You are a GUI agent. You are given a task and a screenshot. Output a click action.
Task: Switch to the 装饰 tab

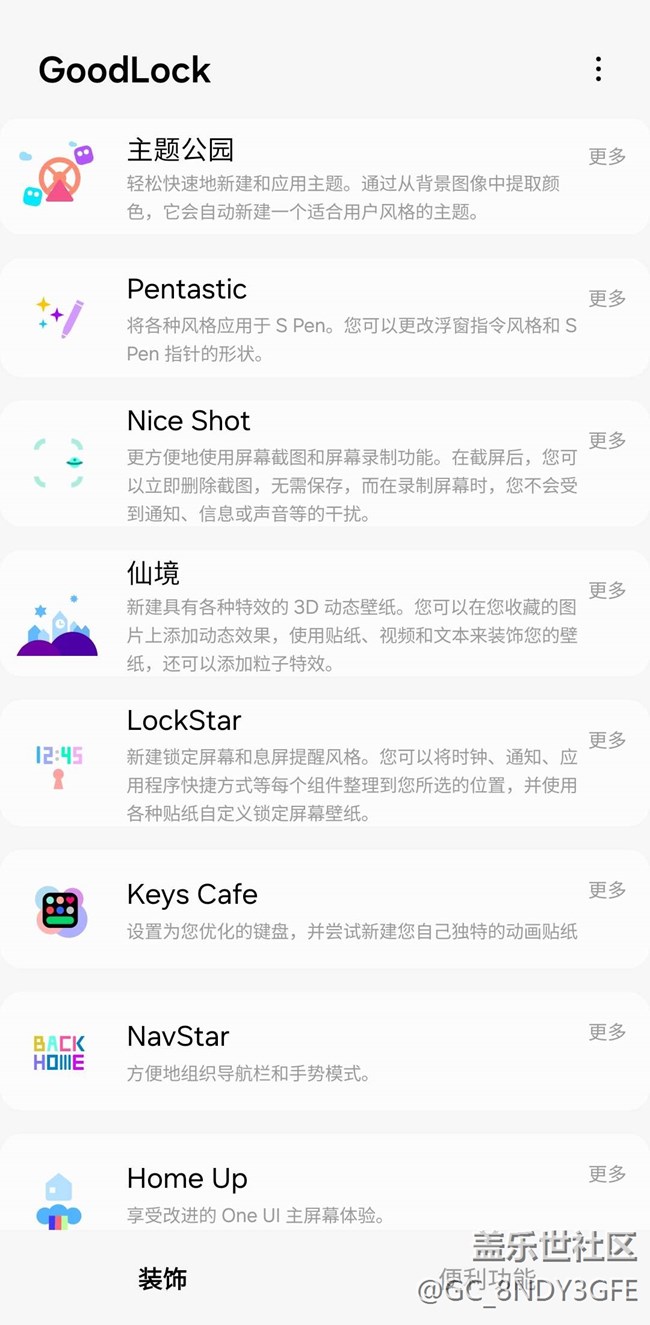click(x=162, y=1279)
